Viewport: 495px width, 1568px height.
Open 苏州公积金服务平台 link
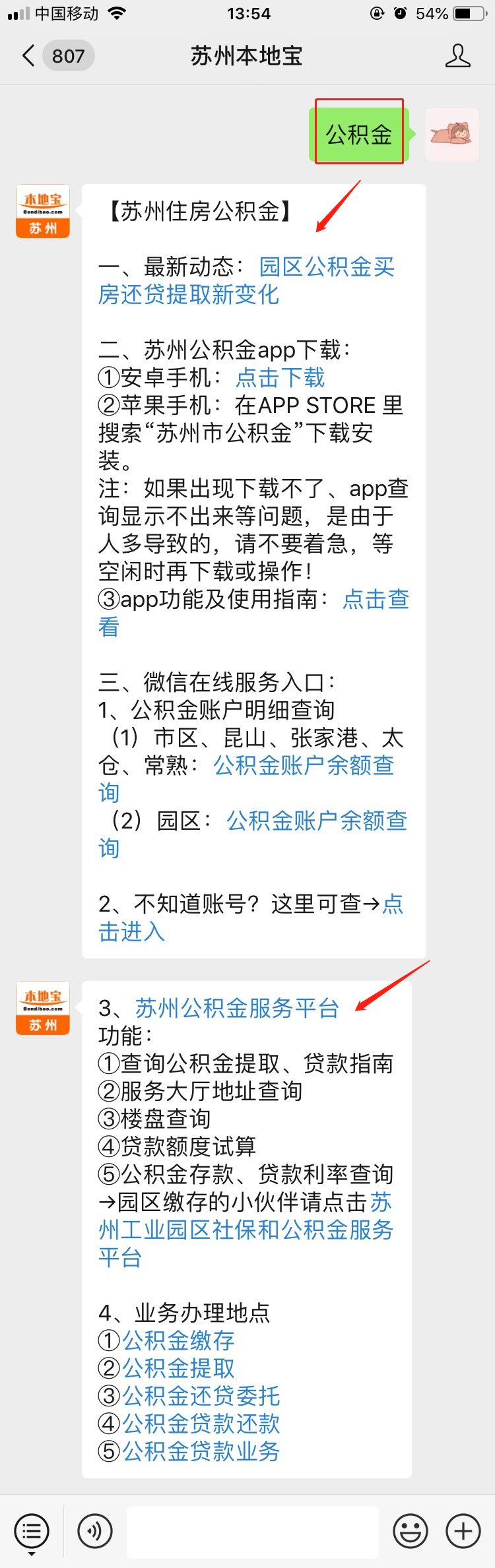[237, 1008]
